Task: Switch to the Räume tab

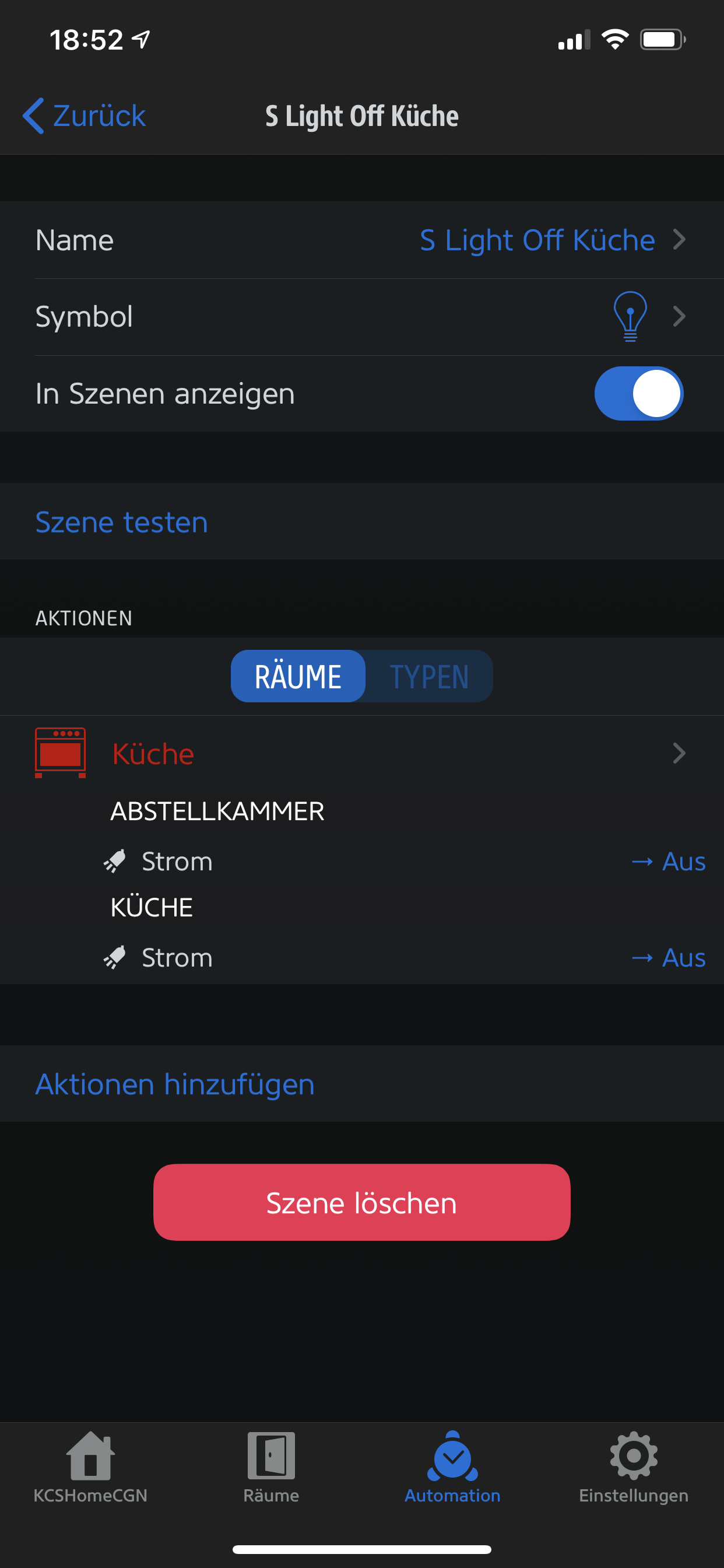Action: (x=270, y=1467)
